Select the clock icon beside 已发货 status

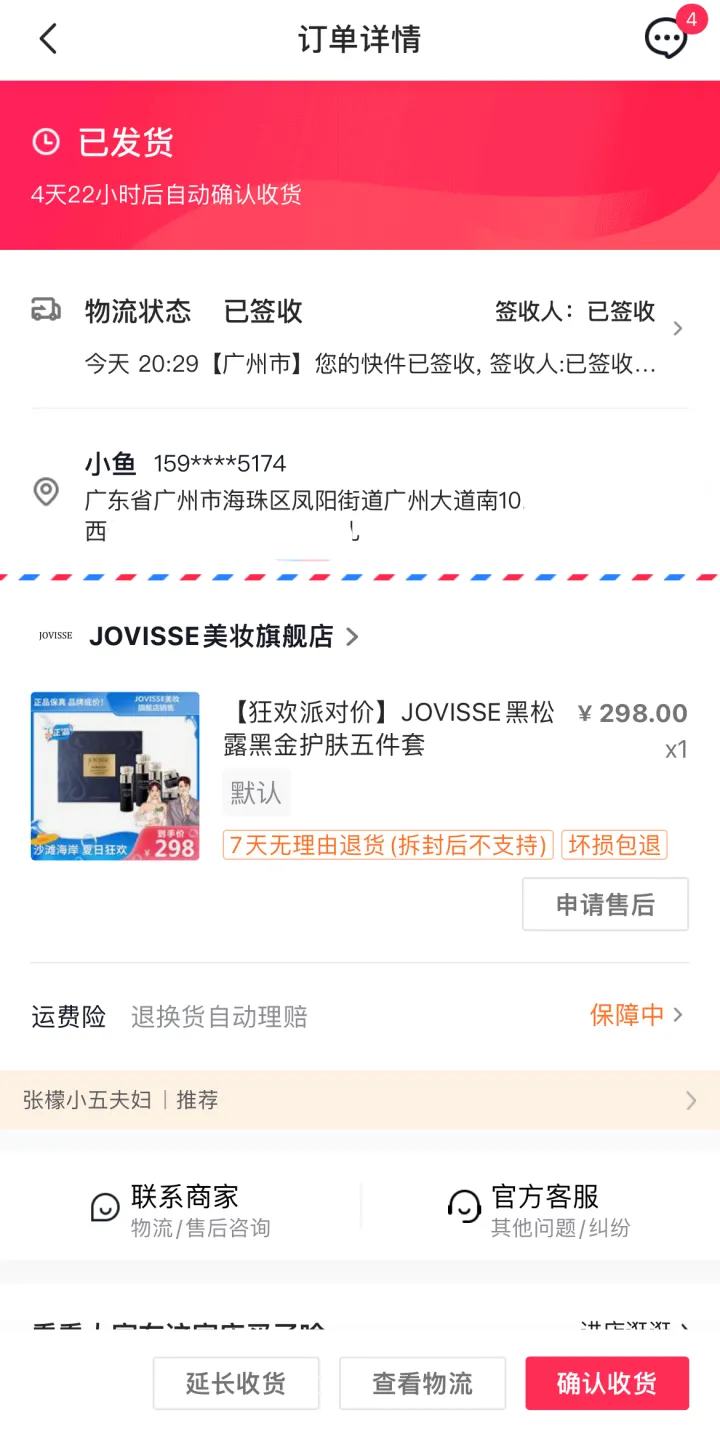point(46,143)
